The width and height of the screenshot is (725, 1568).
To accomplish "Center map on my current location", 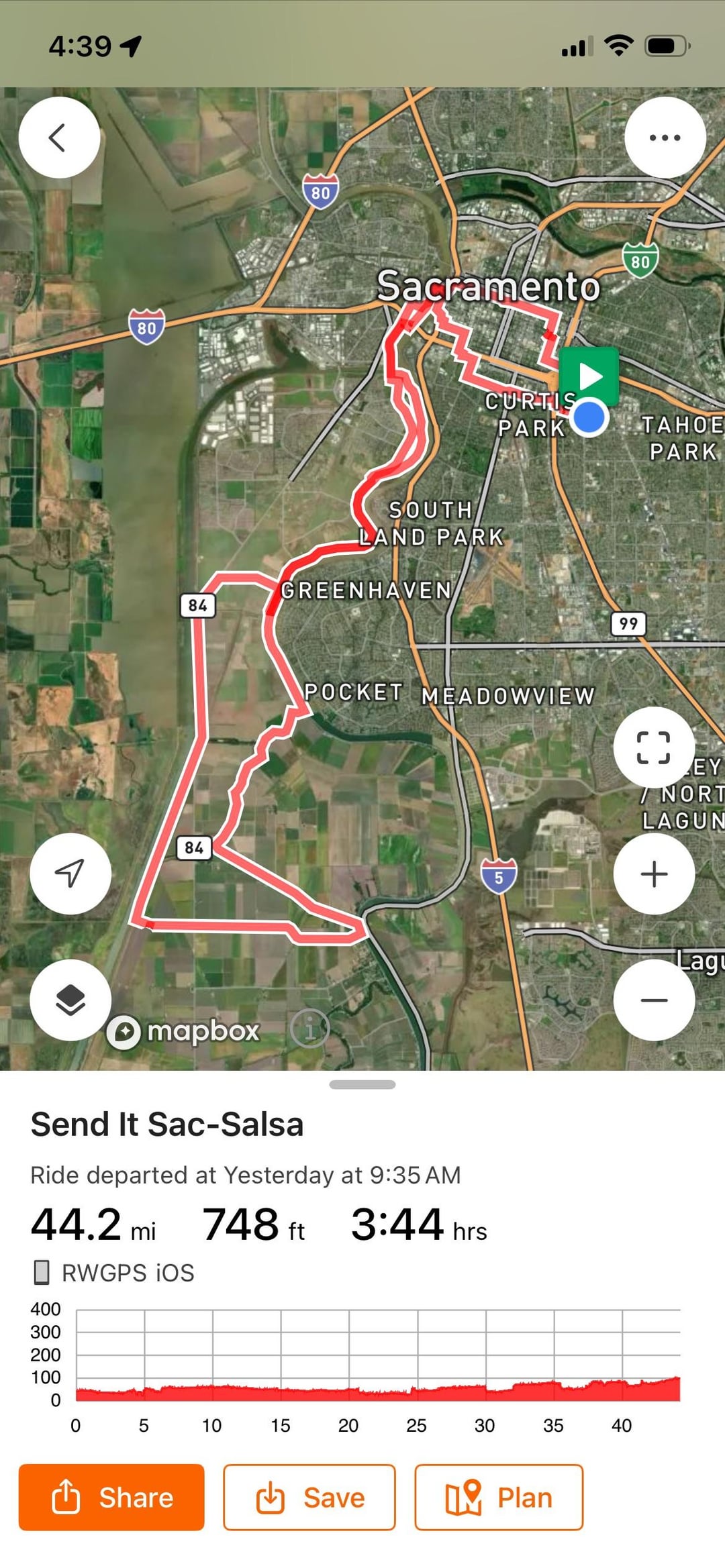I will pyautogui.click(x=70, y=873).
